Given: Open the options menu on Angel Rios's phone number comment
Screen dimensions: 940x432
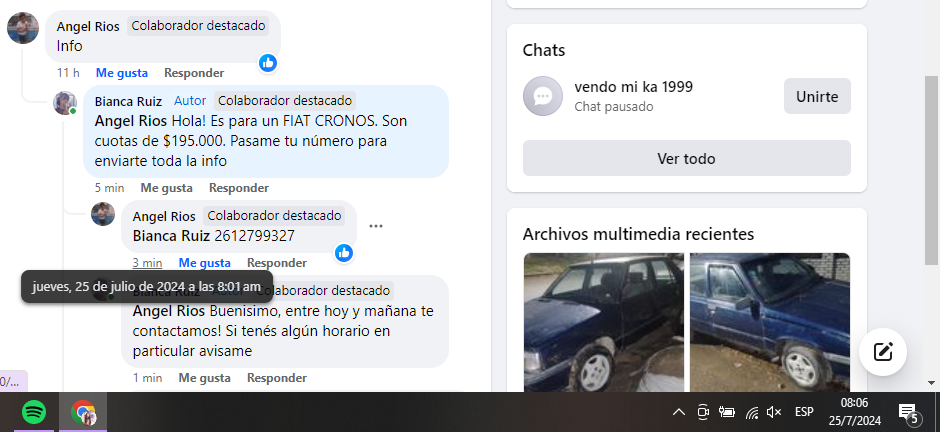Looking at the screenshot, I should coord(376,226).
